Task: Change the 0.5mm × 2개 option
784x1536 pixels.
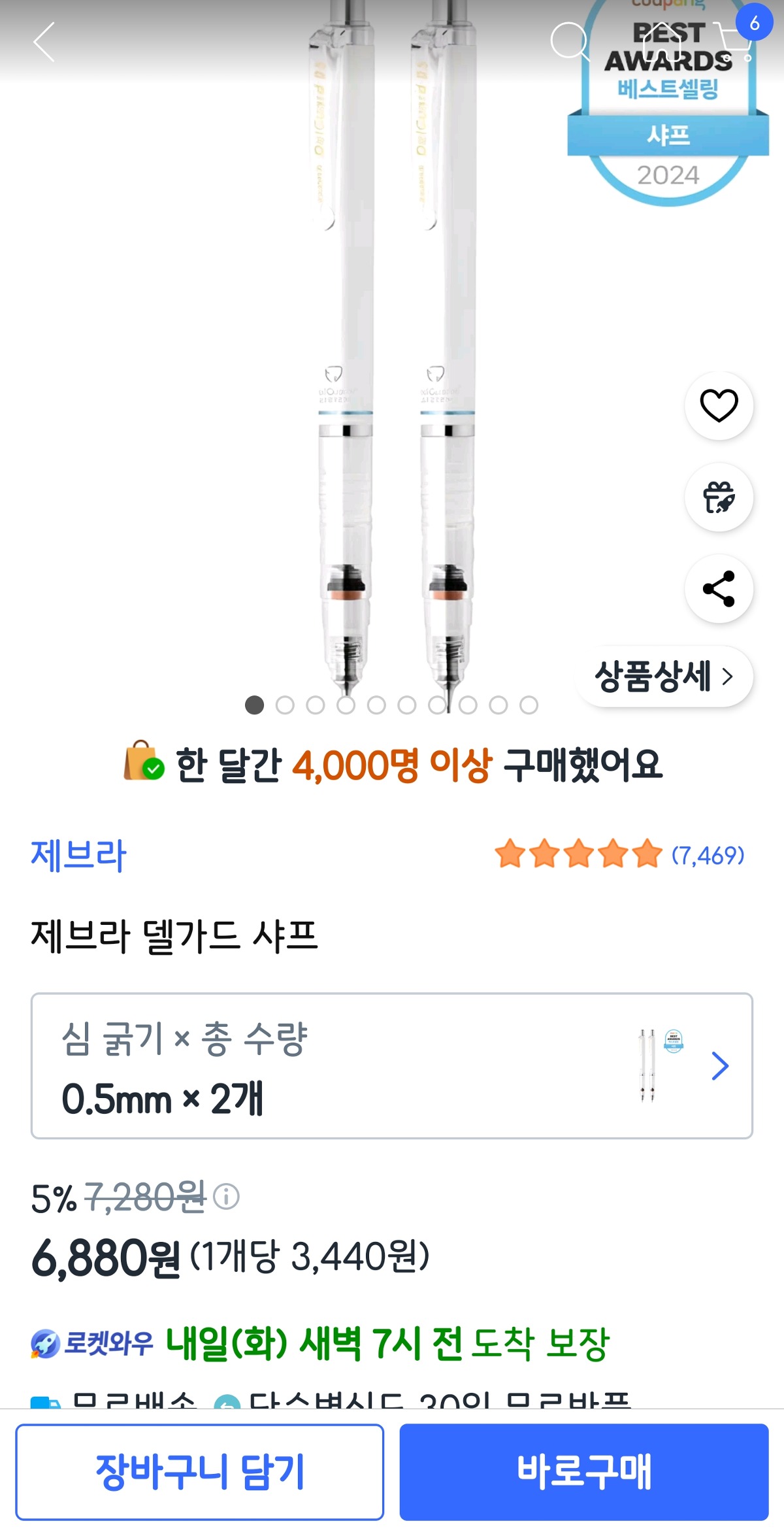Action: pos(392,1066)
